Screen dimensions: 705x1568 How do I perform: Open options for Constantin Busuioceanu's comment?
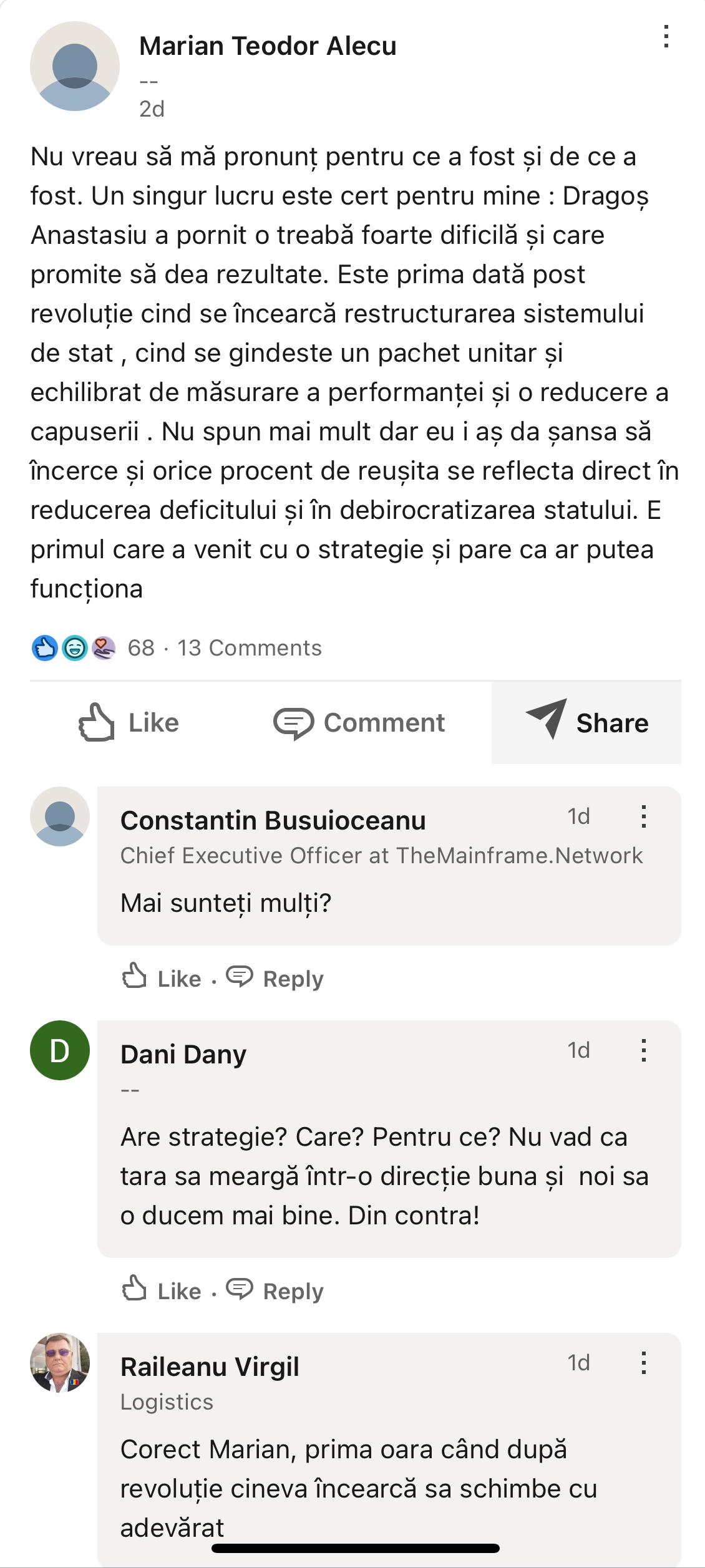click(x=643, y=816)
